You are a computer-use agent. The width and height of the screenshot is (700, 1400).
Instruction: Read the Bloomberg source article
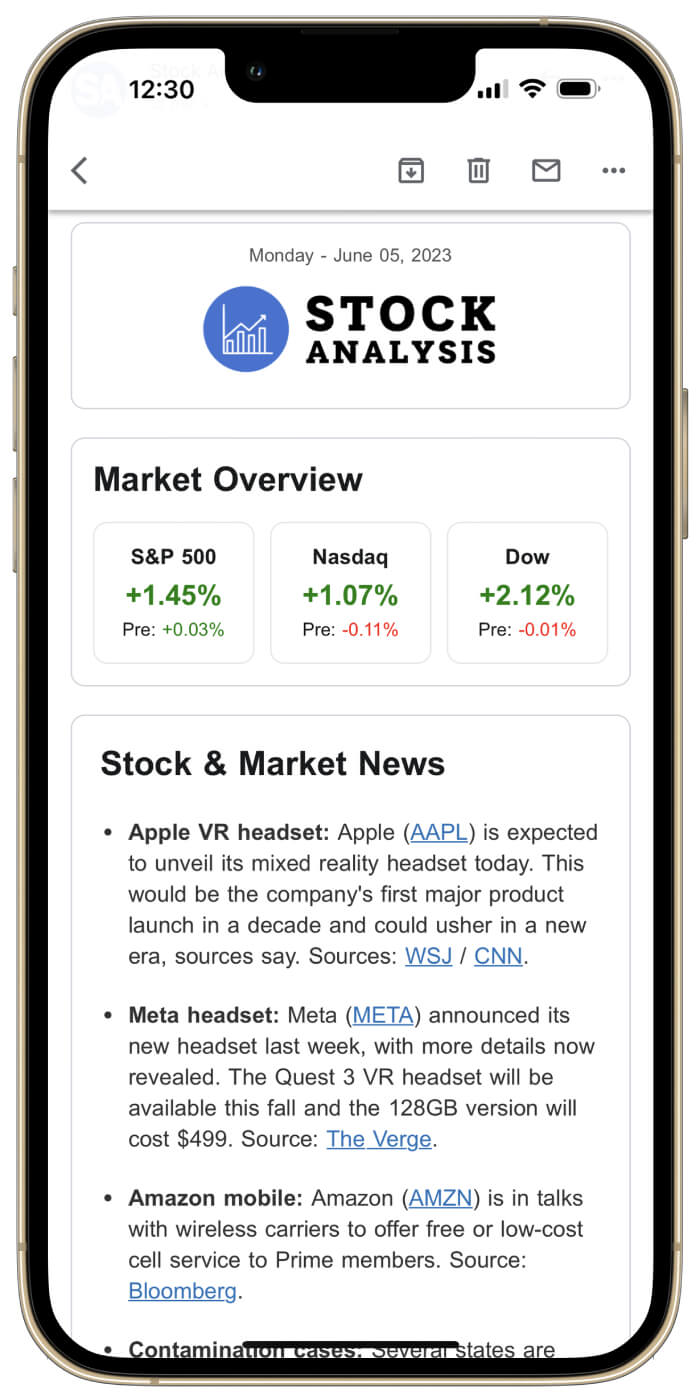[x=182, y=1291]
